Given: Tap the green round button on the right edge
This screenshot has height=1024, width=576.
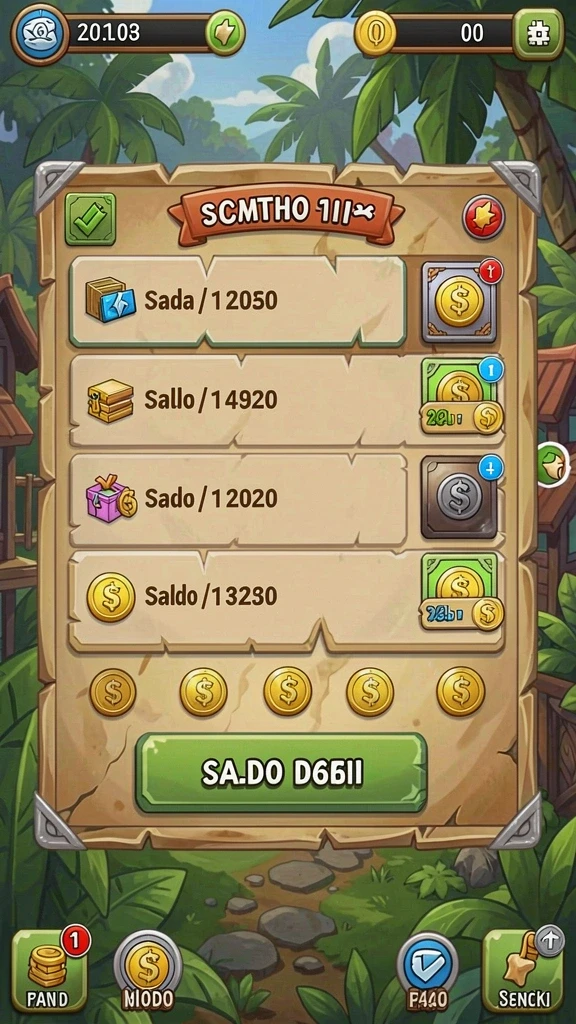Looking at the screenshot, I should 552,464.
